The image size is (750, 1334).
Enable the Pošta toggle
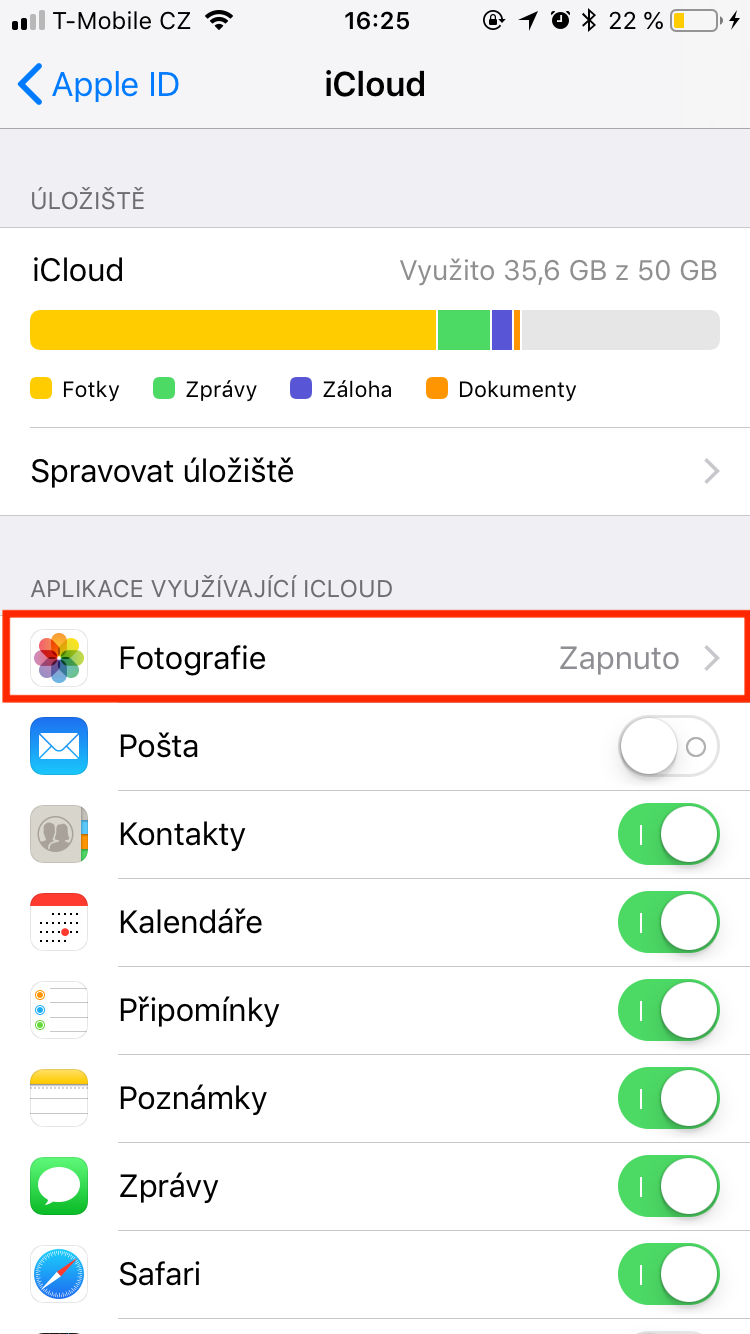(x=668, y=746)
